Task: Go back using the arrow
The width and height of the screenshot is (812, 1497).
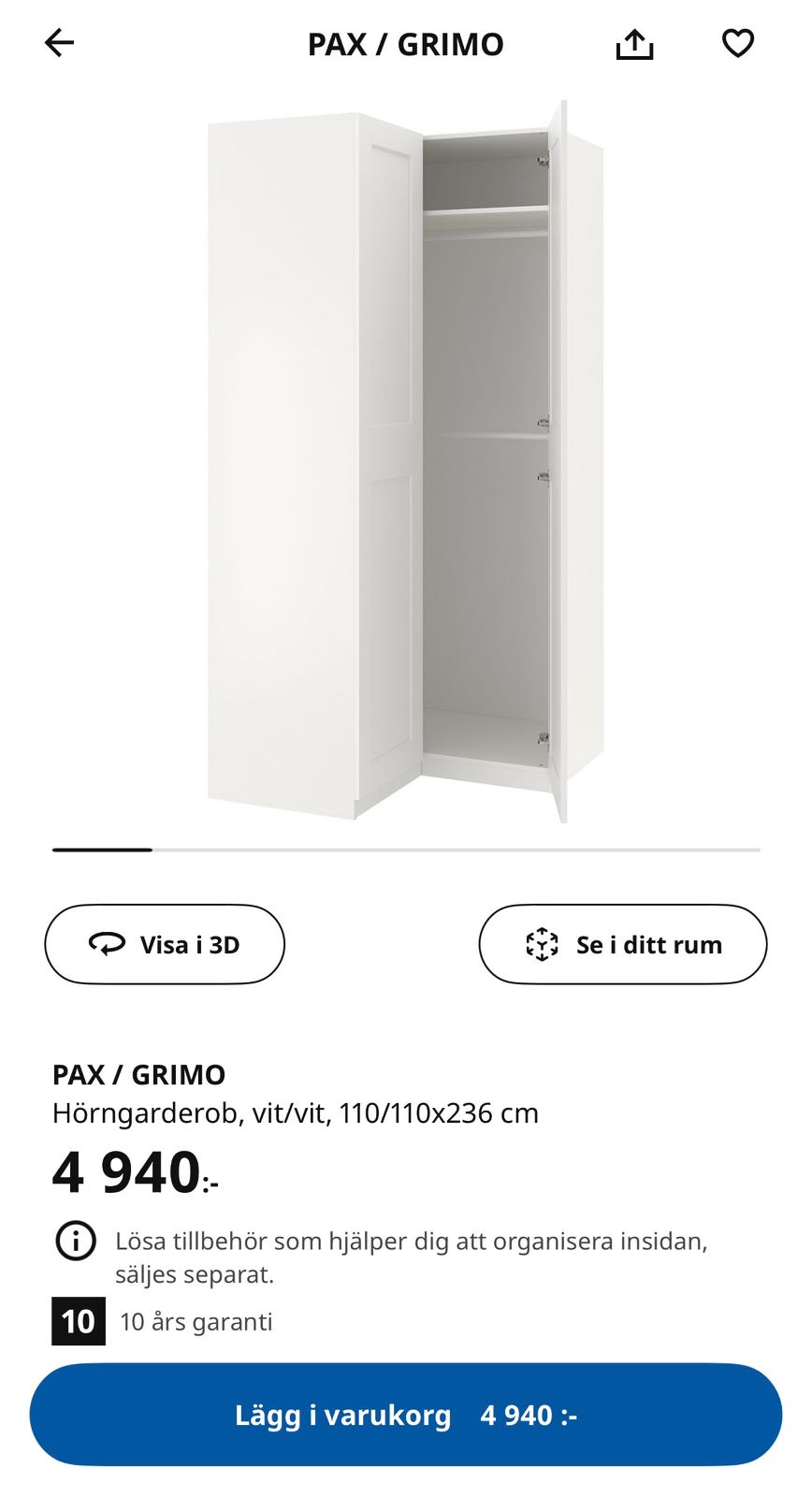Action: (x=59, y=43)
